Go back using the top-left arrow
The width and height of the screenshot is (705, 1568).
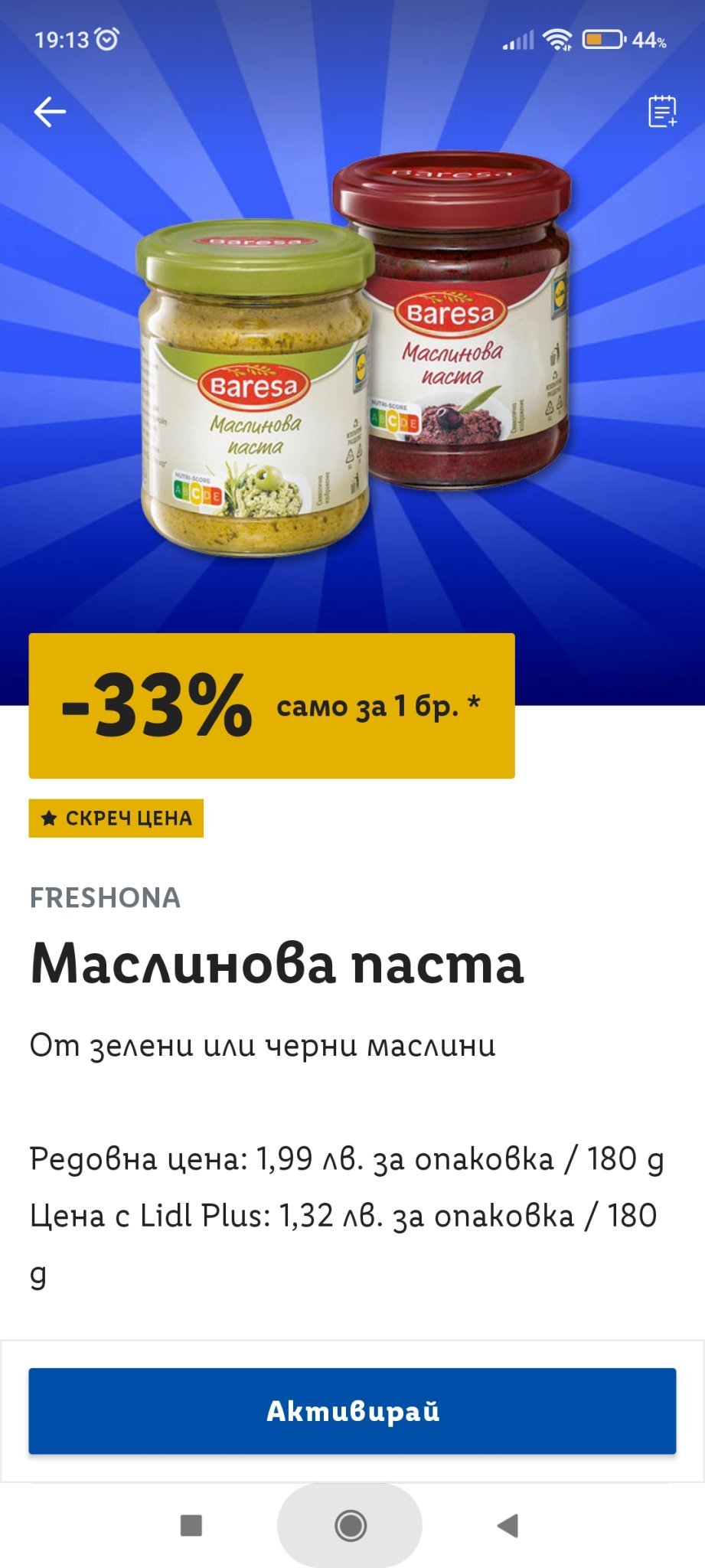pos(50,112)
